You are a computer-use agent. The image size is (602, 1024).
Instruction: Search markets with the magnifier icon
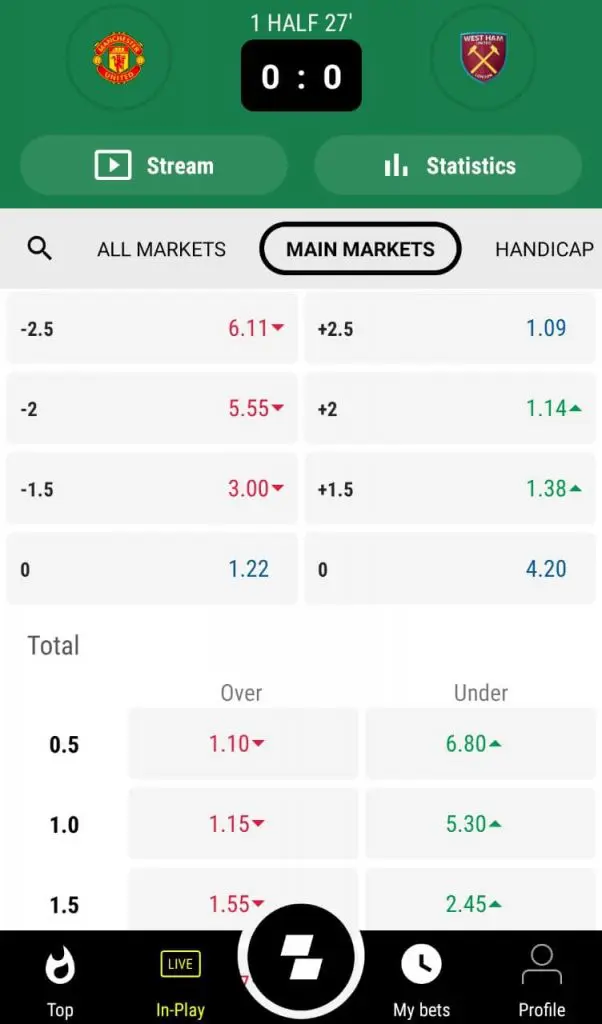click(40, 249)
